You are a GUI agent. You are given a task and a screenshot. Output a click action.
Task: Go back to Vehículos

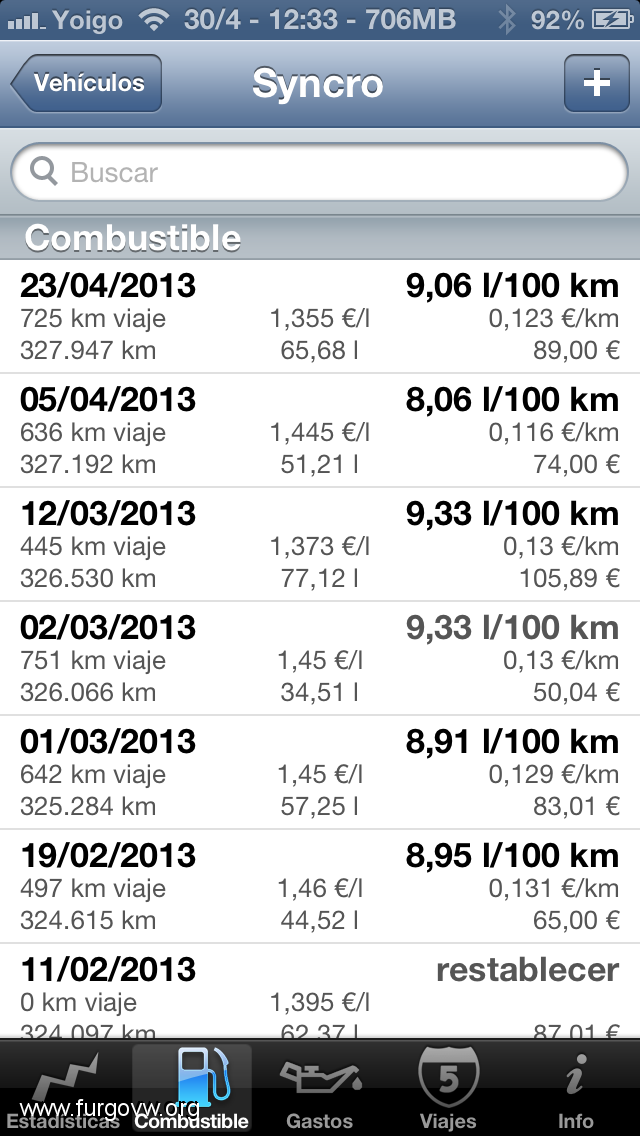(86, 83)
